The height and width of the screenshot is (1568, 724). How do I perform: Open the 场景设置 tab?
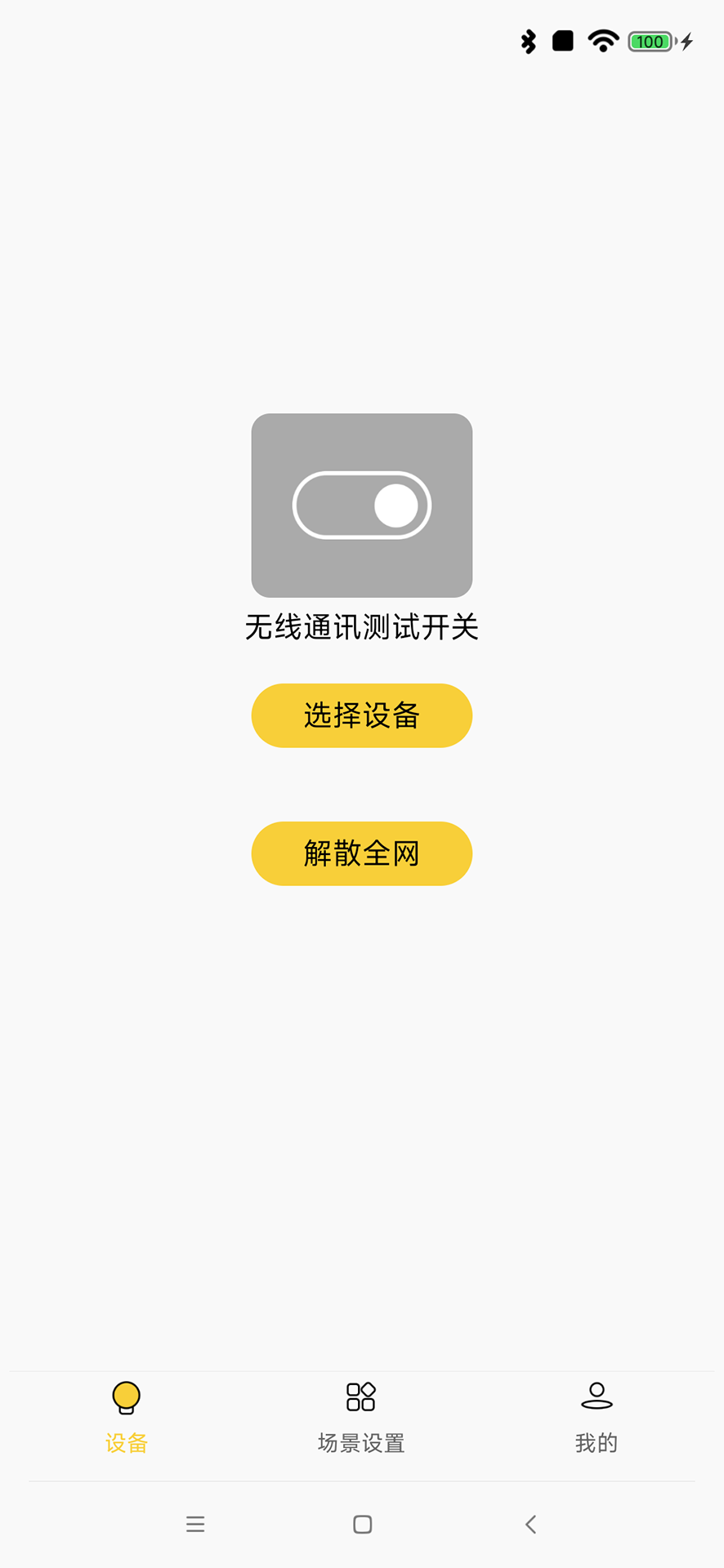361,1417
